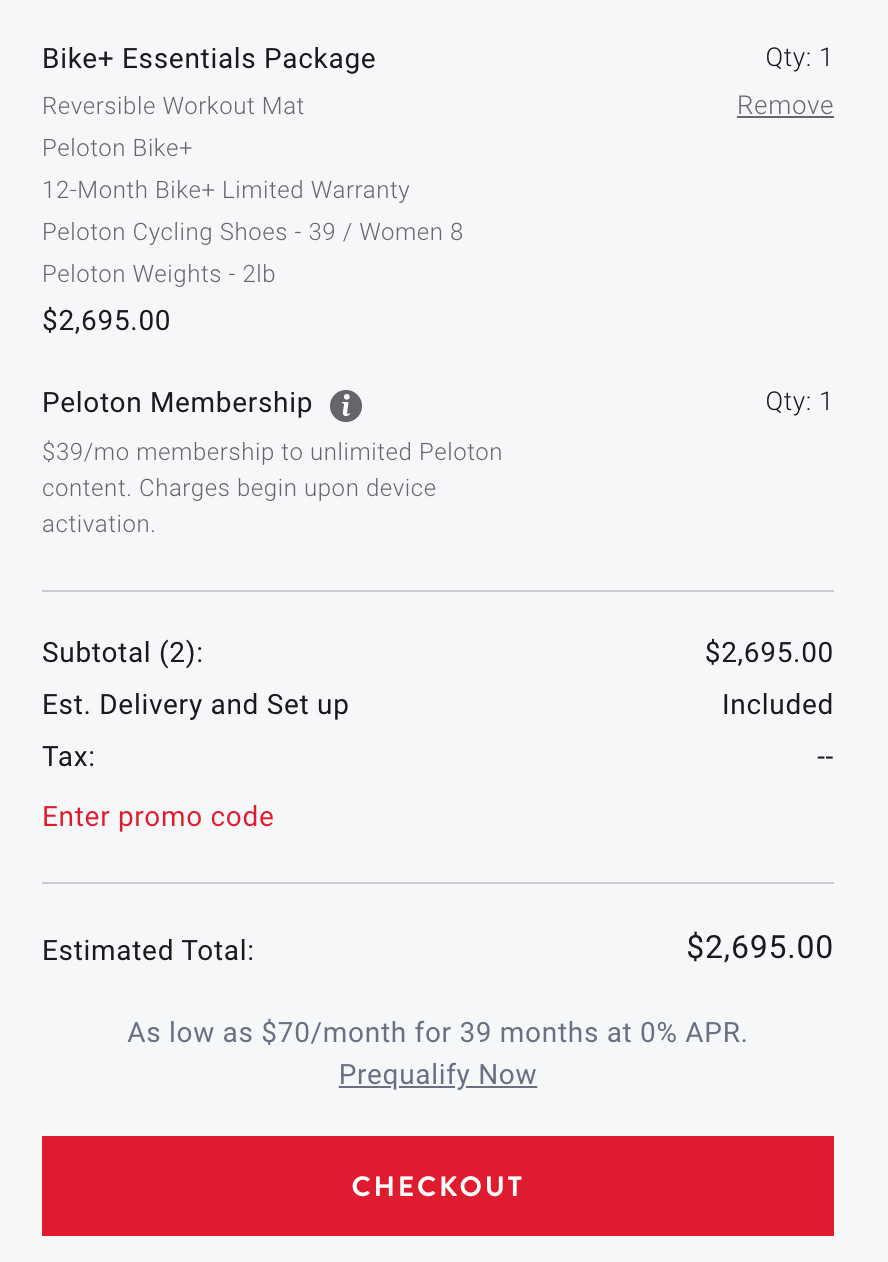Select the 12-Month Bike+ Limited Warranty text

click(225, 190)
